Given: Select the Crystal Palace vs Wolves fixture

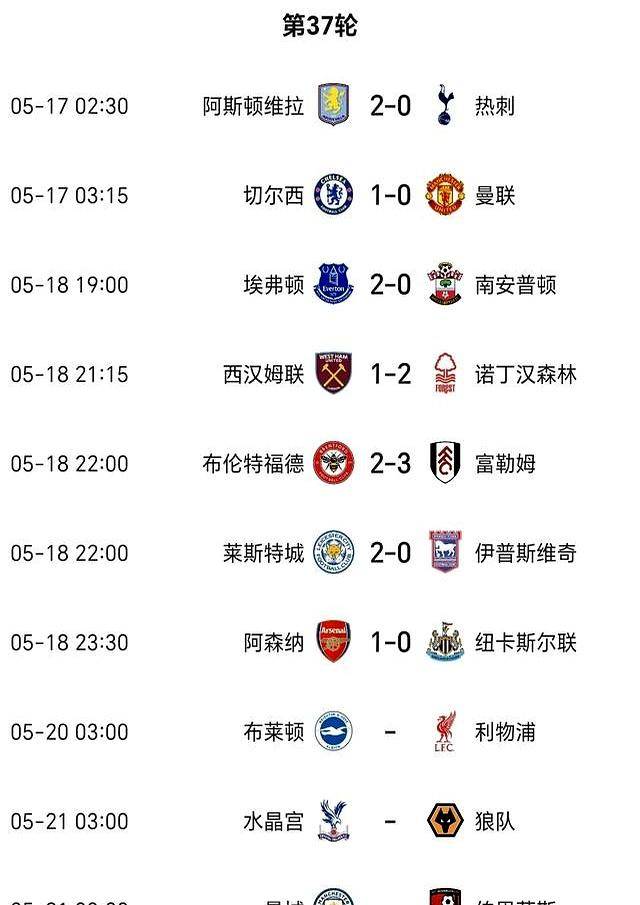Looking at the screenshot, I should point(390,821).
